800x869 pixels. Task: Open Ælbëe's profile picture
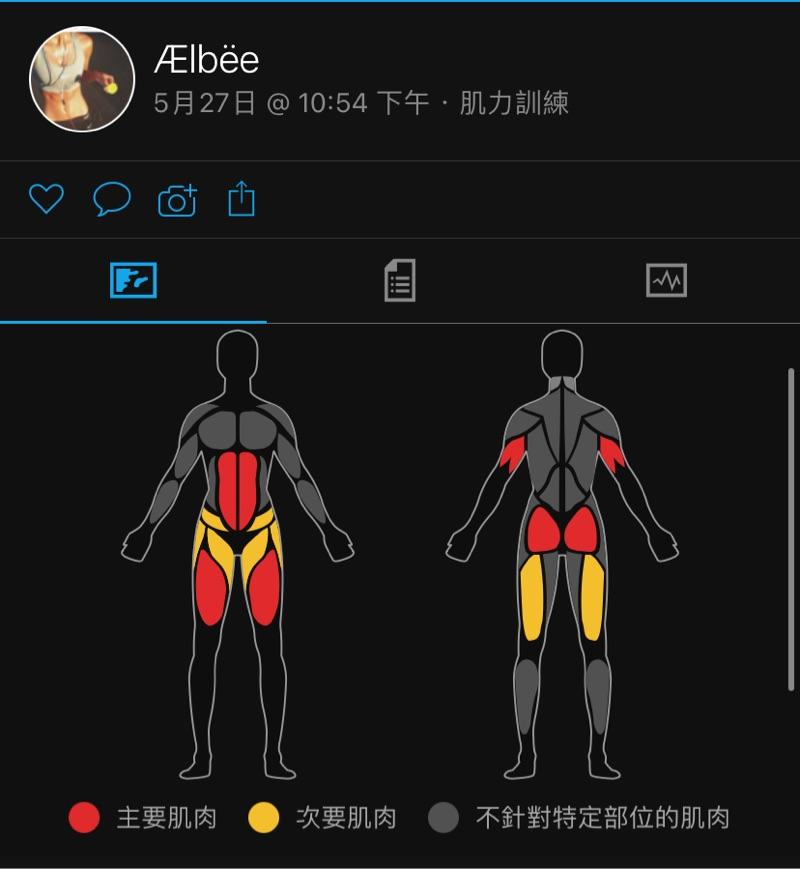click(x=82, y=79)
